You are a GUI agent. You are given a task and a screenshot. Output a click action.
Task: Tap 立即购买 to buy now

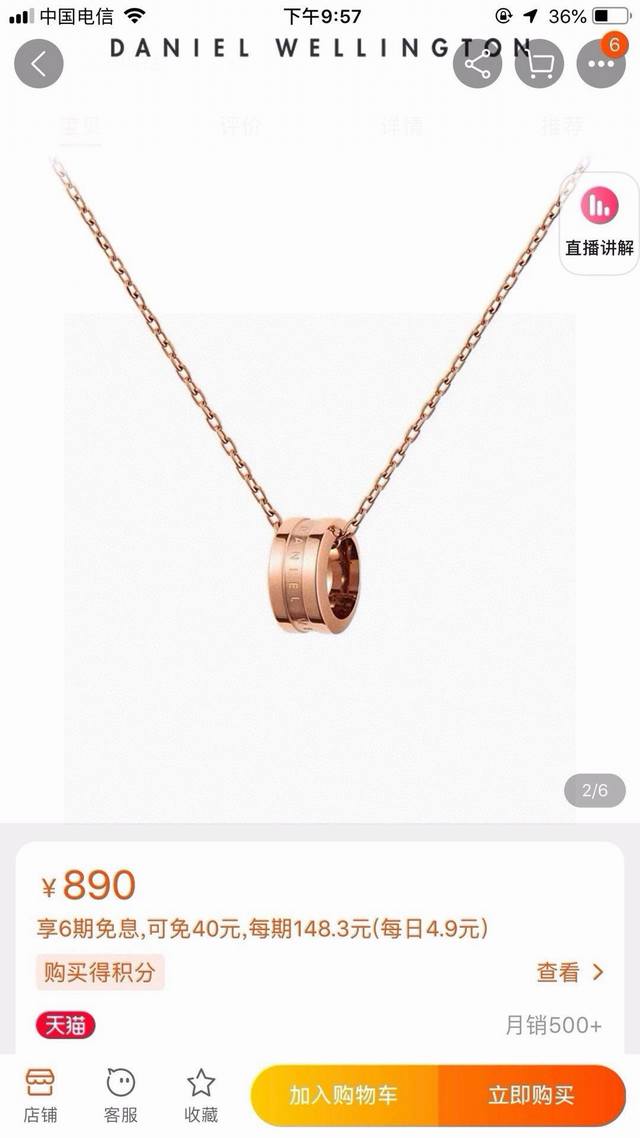[531, 1095]
